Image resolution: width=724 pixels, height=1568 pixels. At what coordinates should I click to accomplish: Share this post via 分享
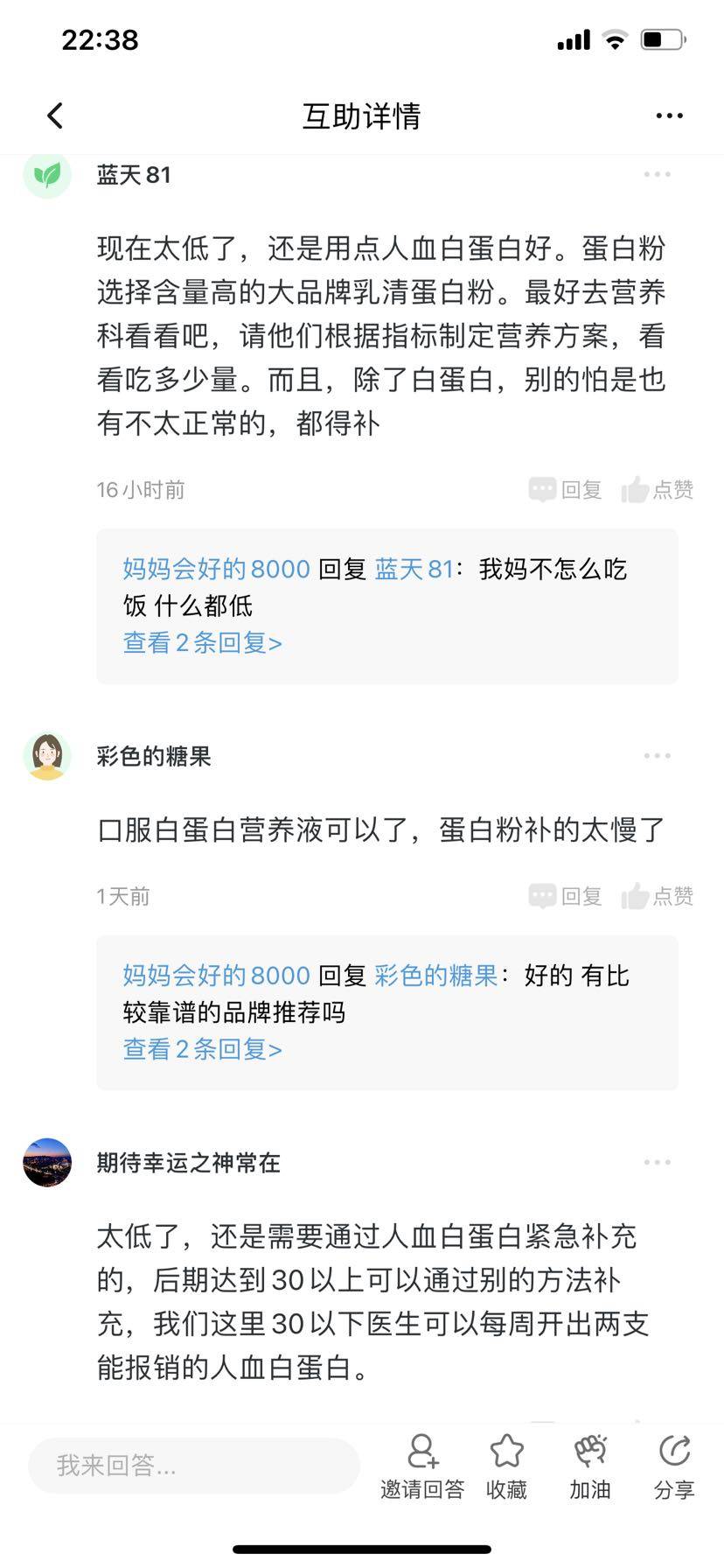674,1466
